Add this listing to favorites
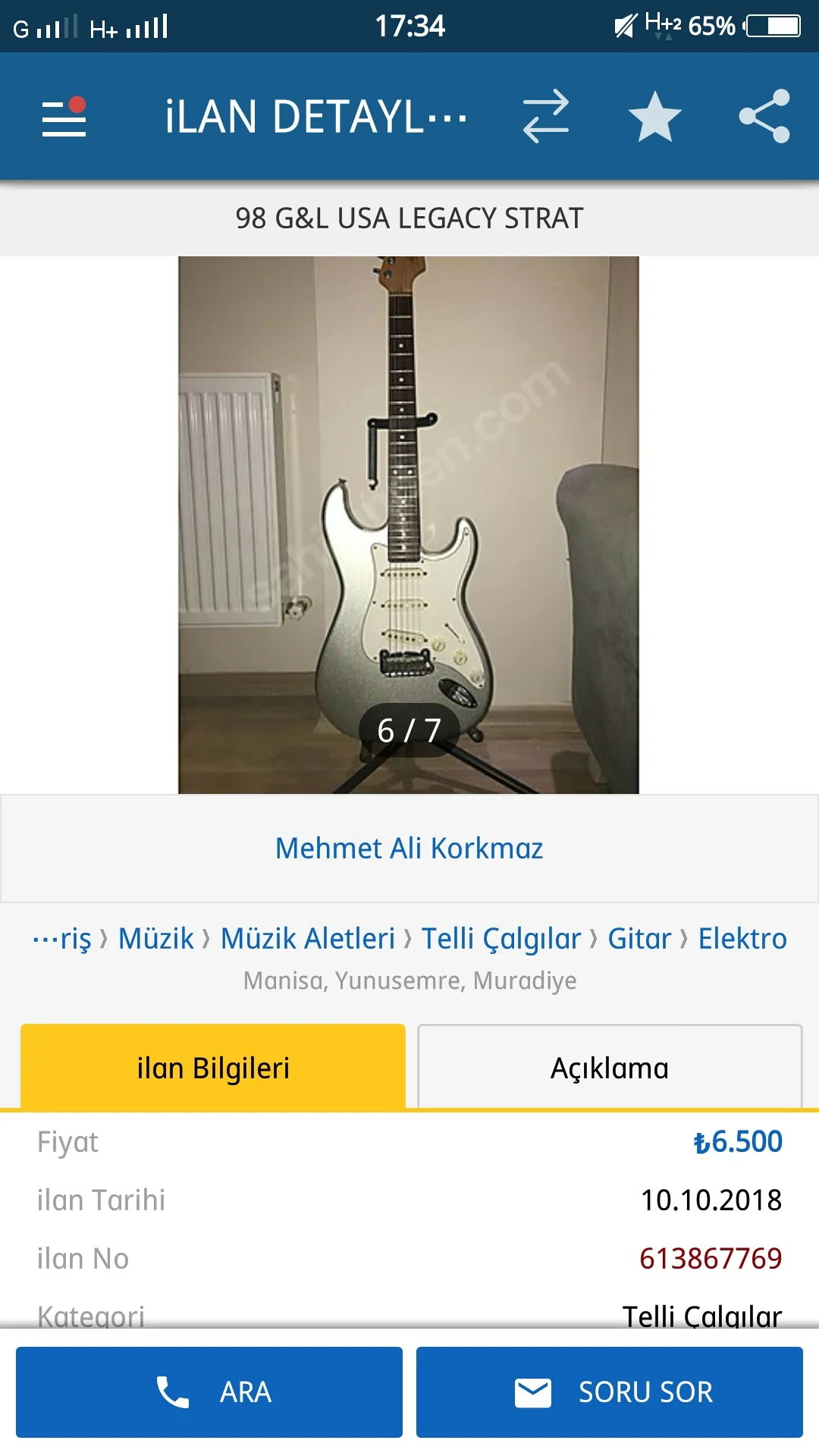The height and width of the screenshot is (1456, 819). (655, 117)
